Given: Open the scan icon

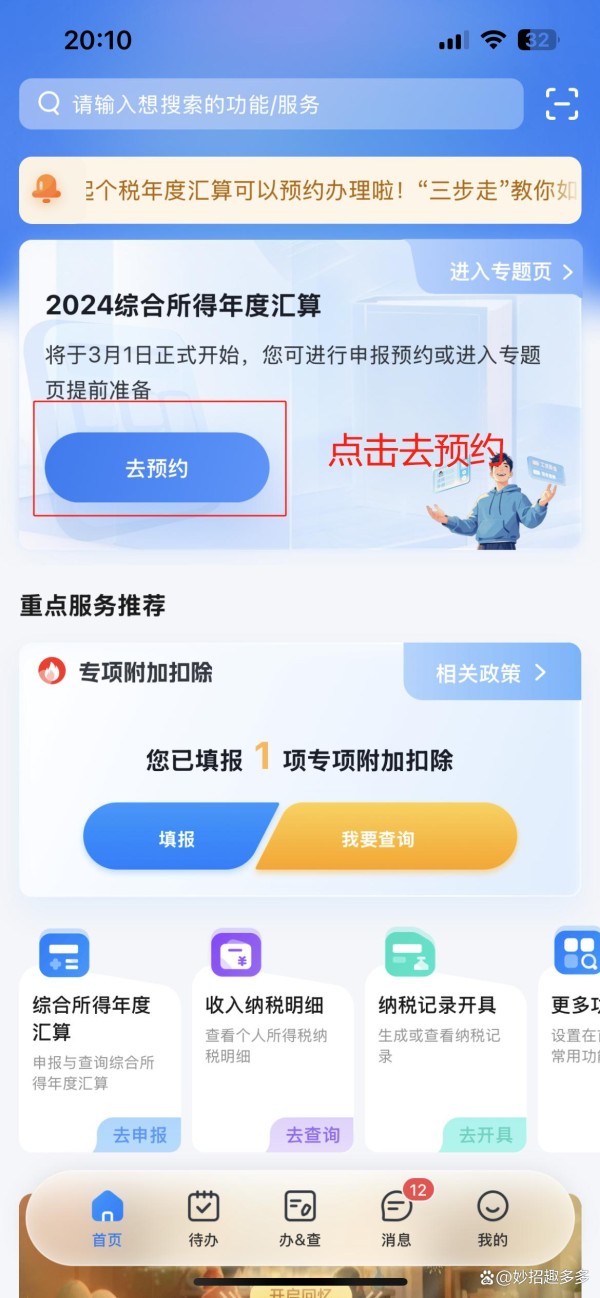Looking at the screenshot, I should point(562,104).
